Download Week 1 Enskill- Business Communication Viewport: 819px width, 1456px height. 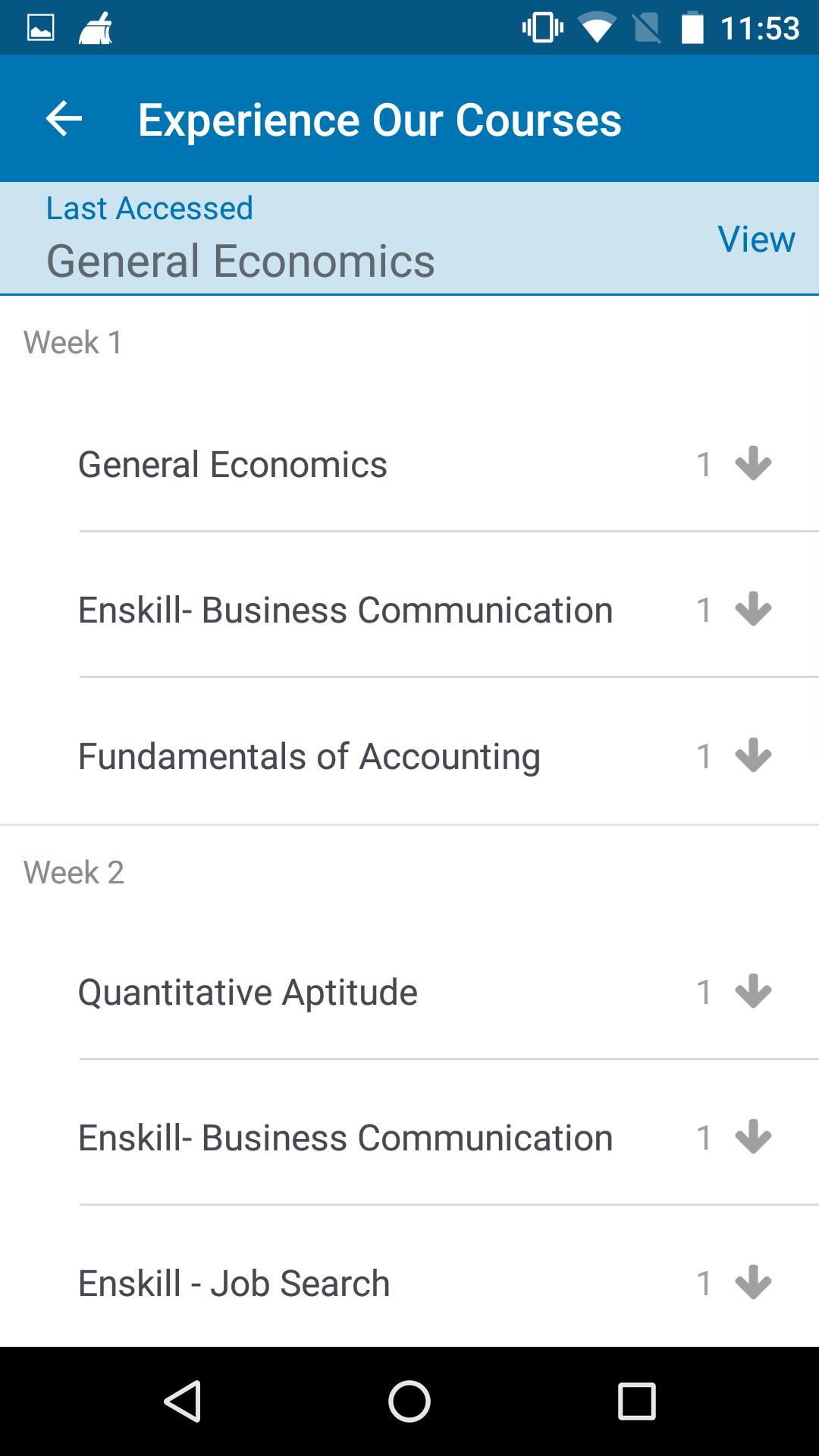(x=753, y=609)
